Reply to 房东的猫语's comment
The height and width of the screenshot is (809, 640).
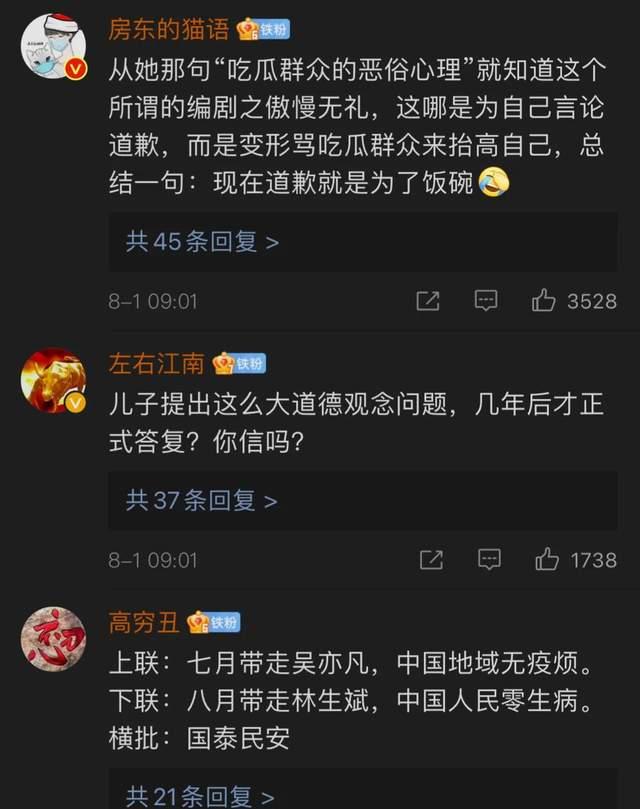click(486, 300)
